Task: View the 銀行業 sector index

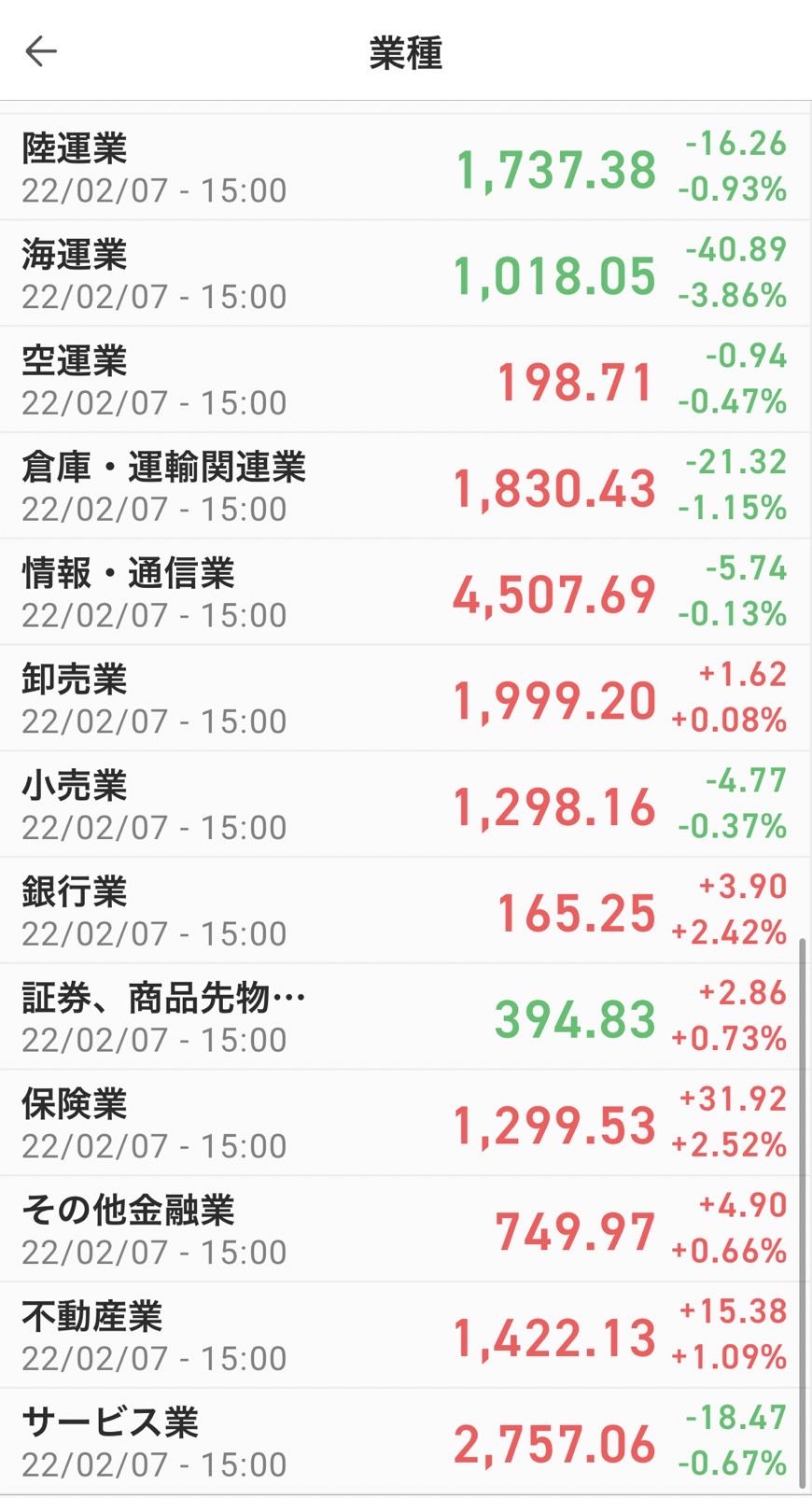Action: tap(403, 911)
